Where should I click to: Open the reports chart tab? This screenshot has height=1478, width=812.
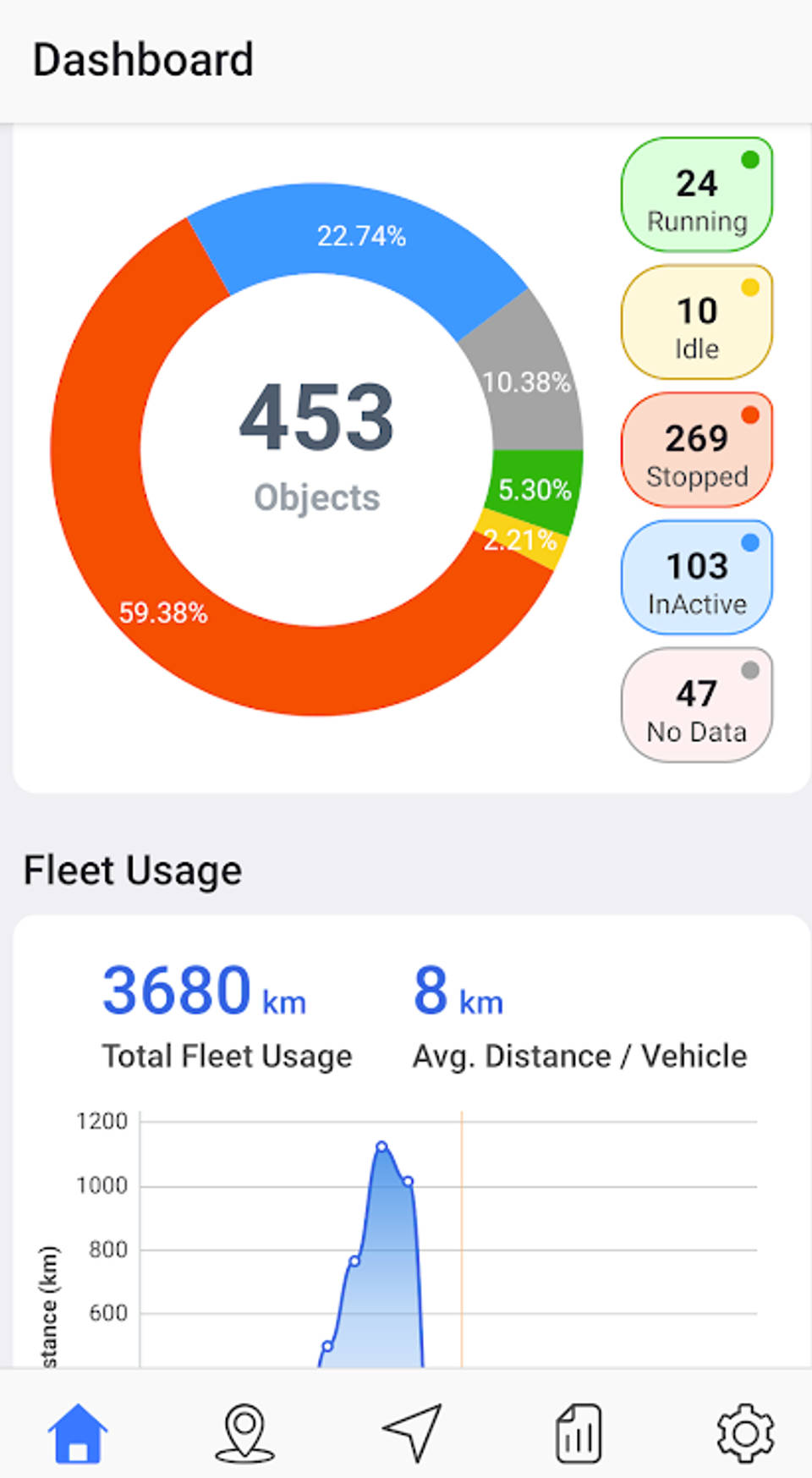pos(579,1432)
